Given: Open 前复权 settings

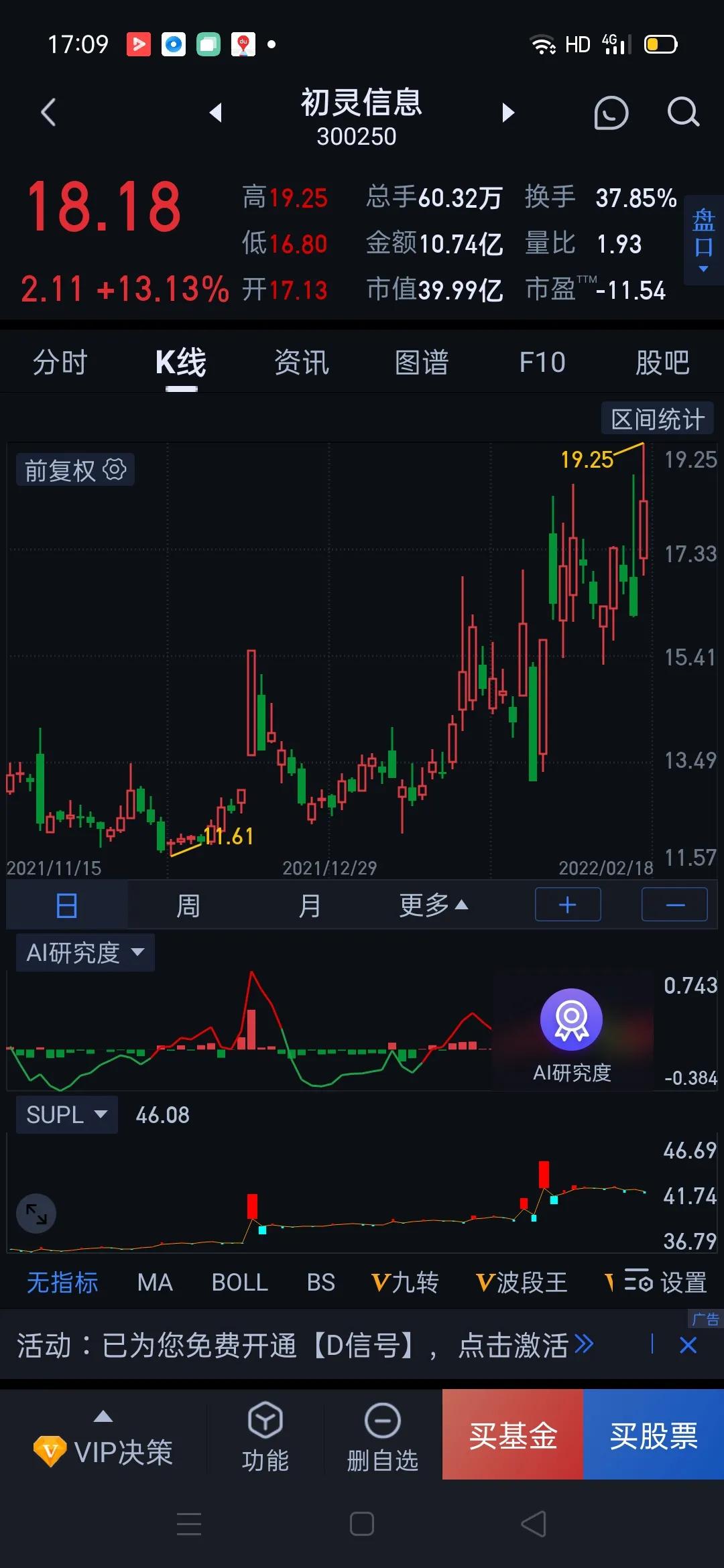Looking at the screenshot, I should coord(75,470).
